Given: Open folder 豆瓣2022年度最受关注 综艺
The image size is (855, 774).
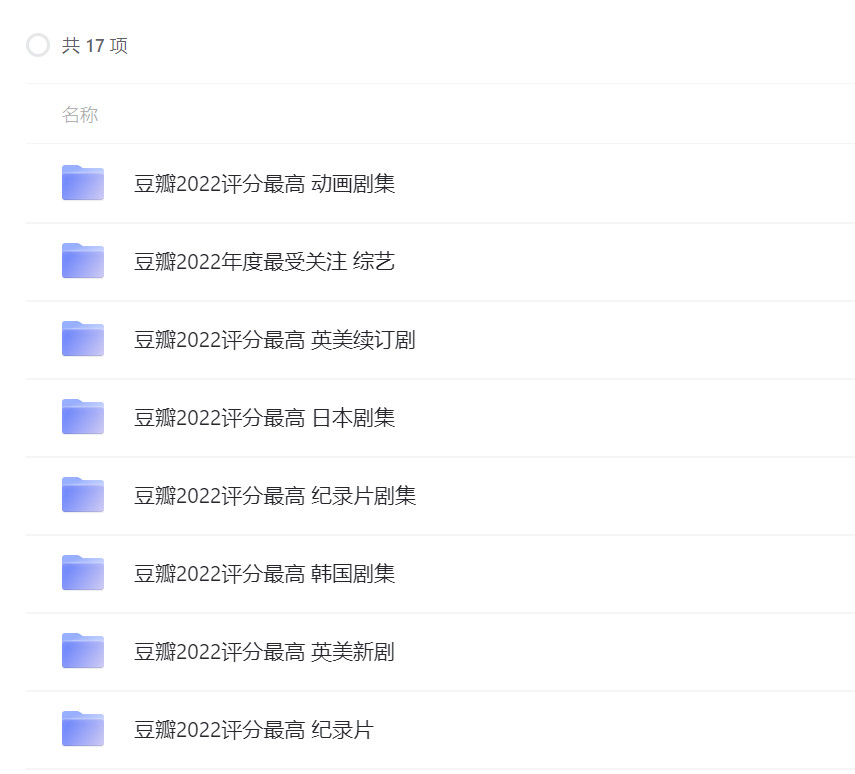Looking at the screenshot, I should pos(264,262).
